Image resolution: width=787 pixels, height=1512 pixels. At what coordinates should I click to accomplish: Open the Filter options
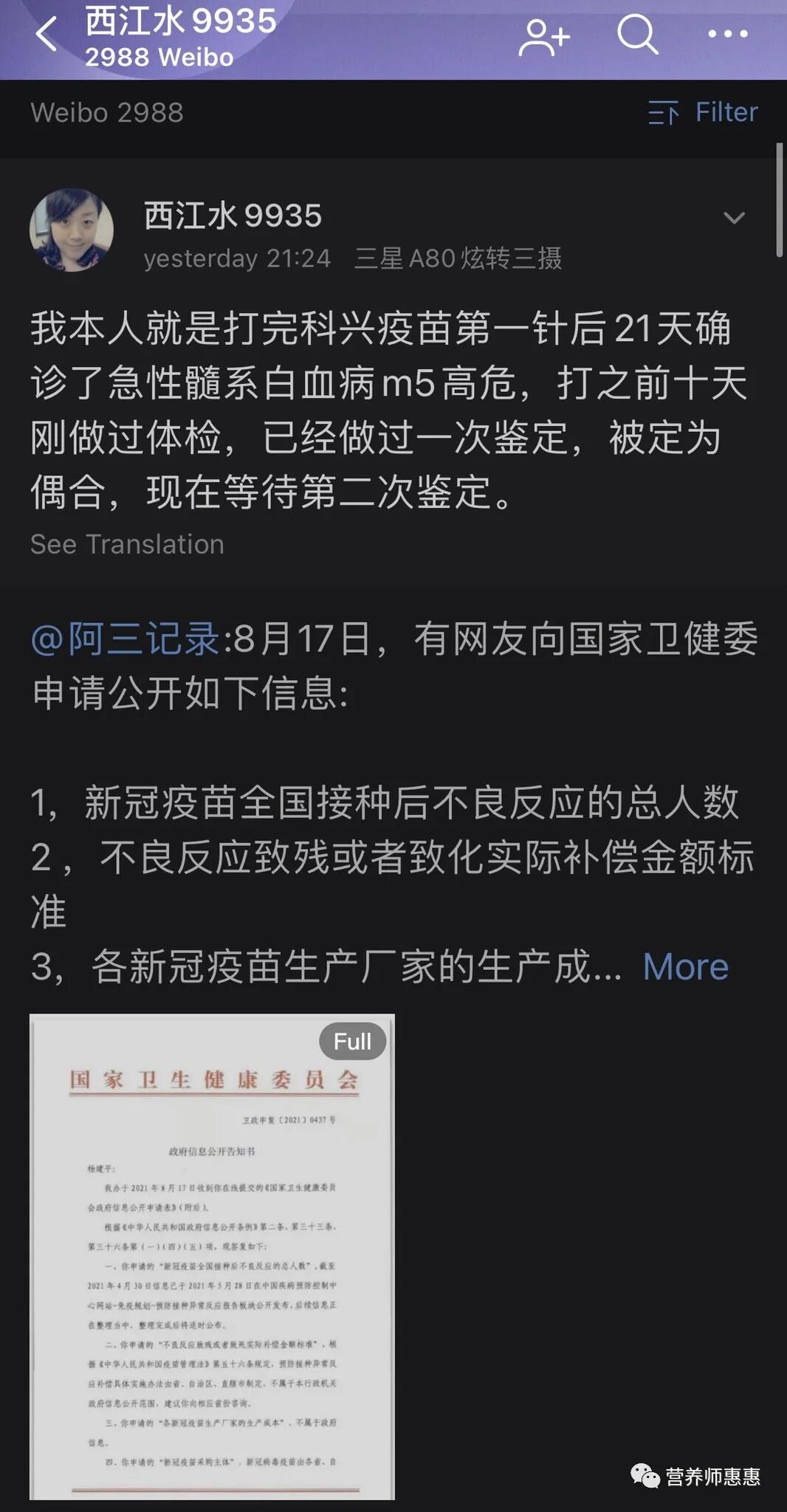tap(703, 112)
